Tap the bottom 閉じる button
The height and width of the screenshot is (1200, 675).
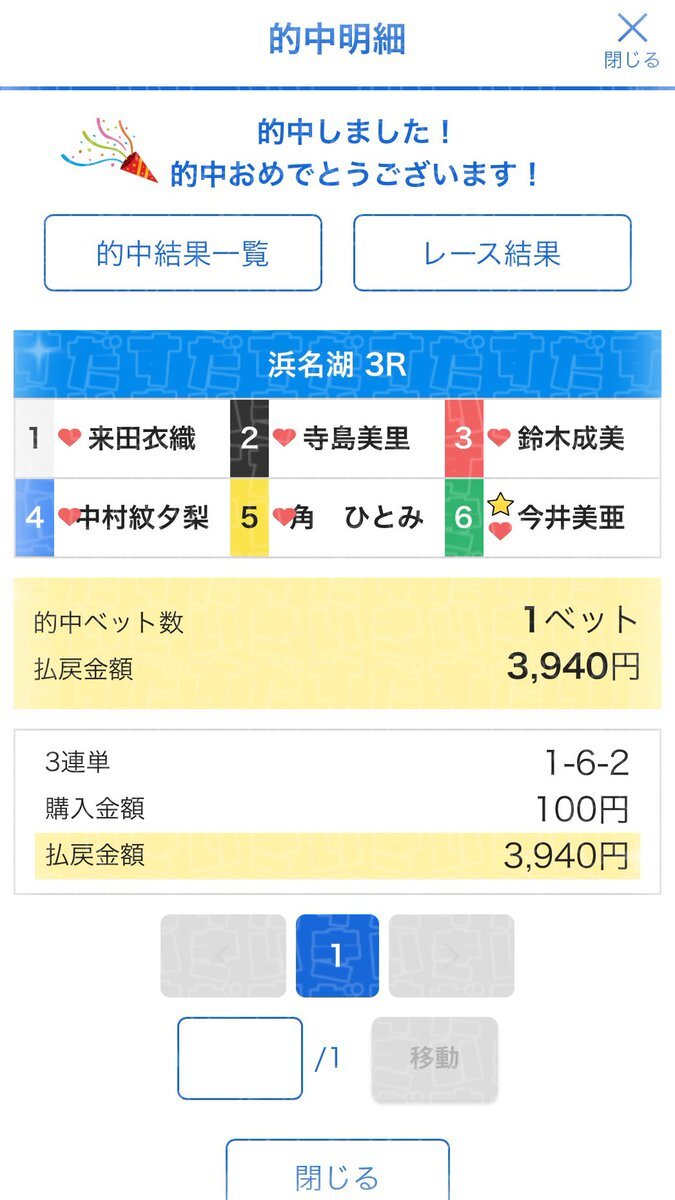[x=337, y=1172]
